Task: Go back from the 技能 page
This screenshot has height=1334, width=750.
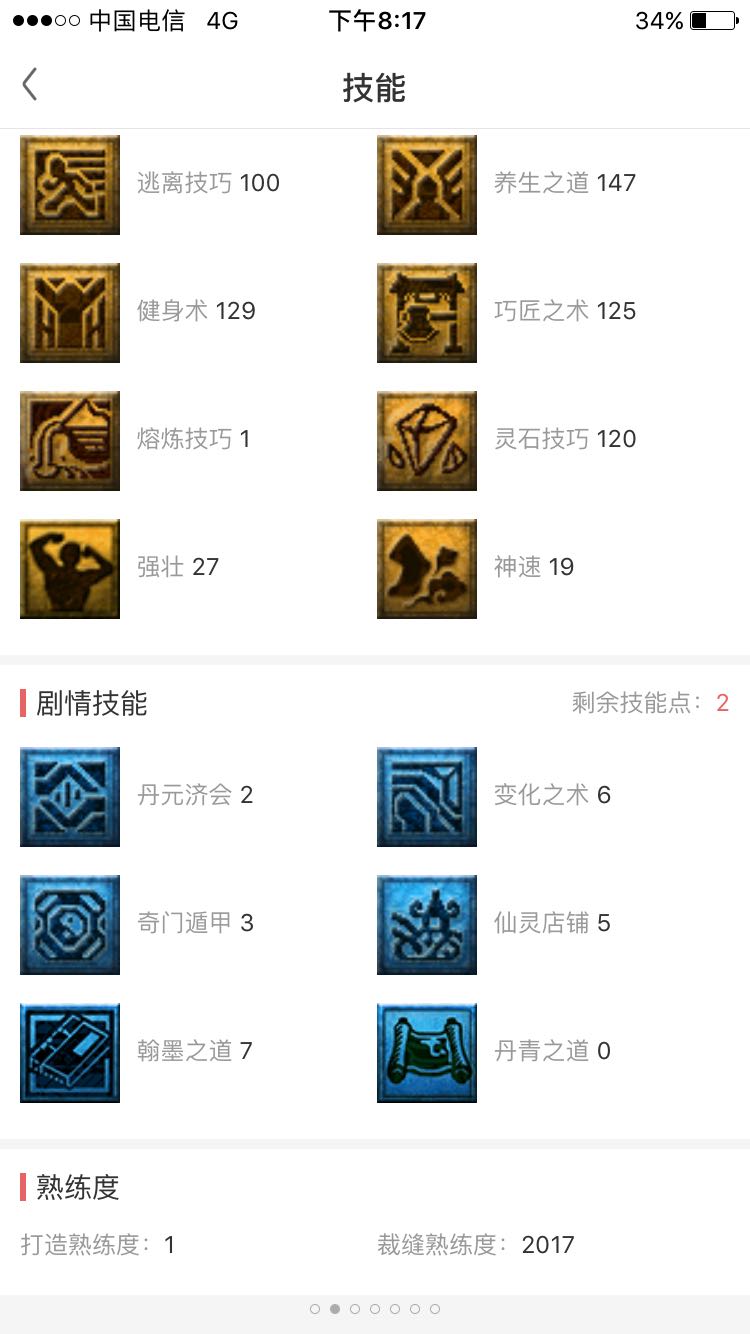Action: point(30,85)
